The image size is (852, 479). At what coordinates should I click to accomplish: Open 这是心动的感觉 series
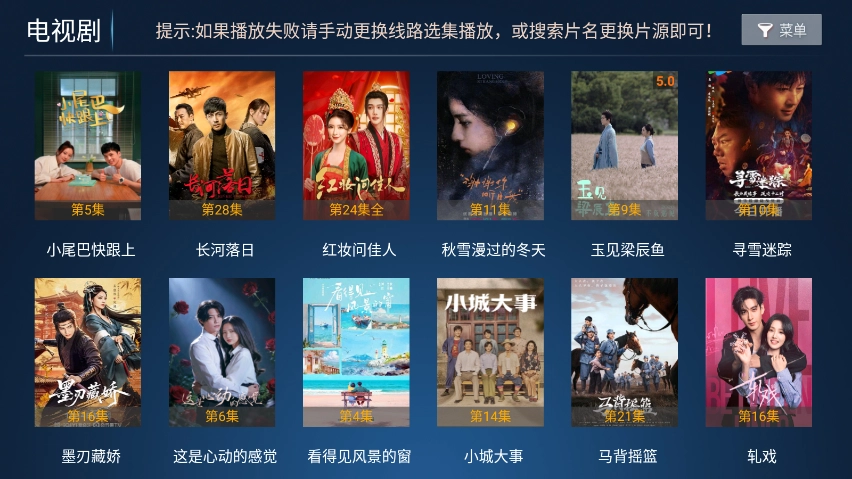[x=222, y=352]
